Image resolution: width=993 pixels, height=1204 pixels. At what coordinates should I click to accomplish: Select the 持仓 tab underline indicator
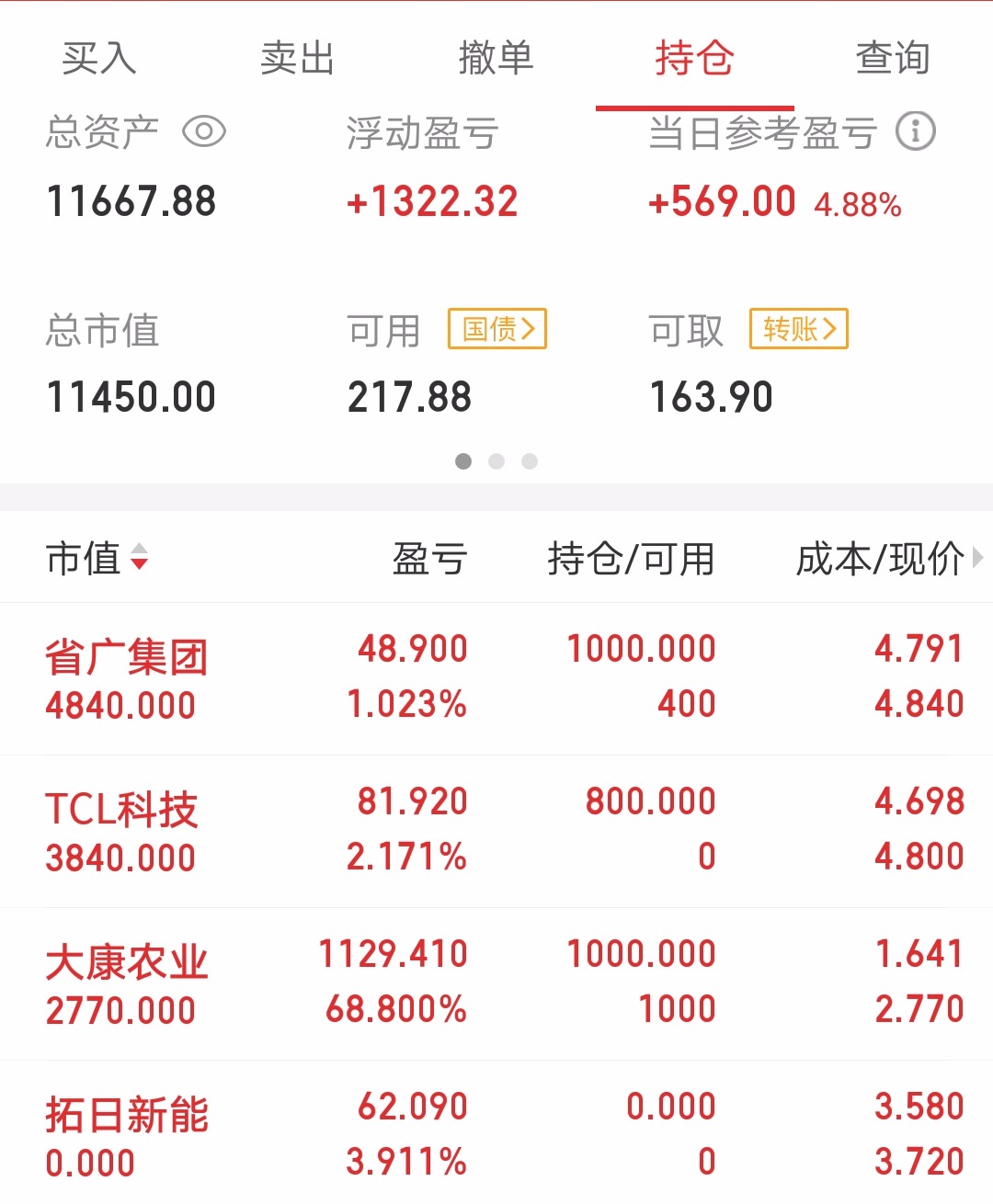tap(696, 105)
